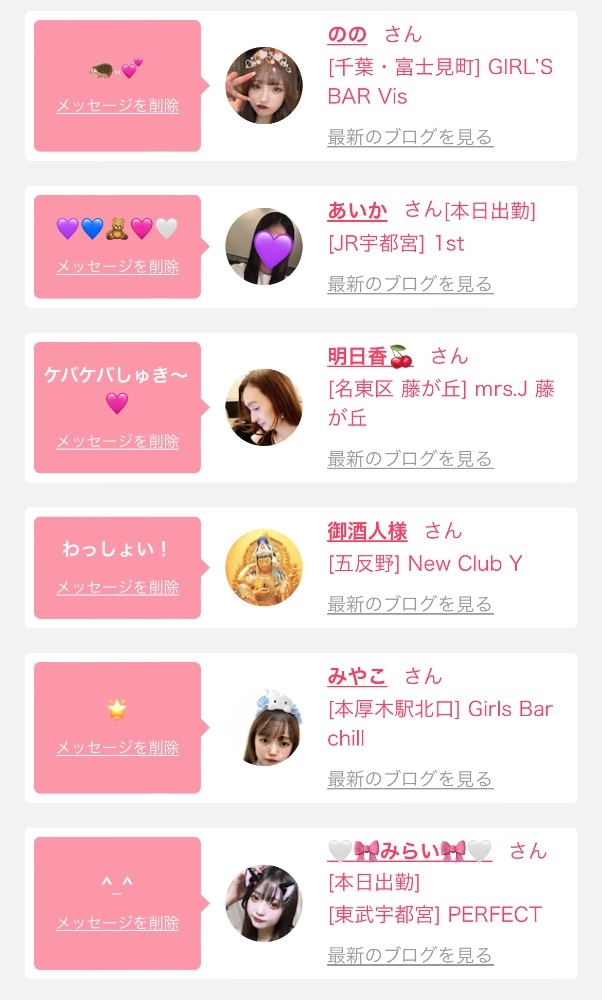
Task: Open みやこ's profile name link
Action: click(357, 676)
